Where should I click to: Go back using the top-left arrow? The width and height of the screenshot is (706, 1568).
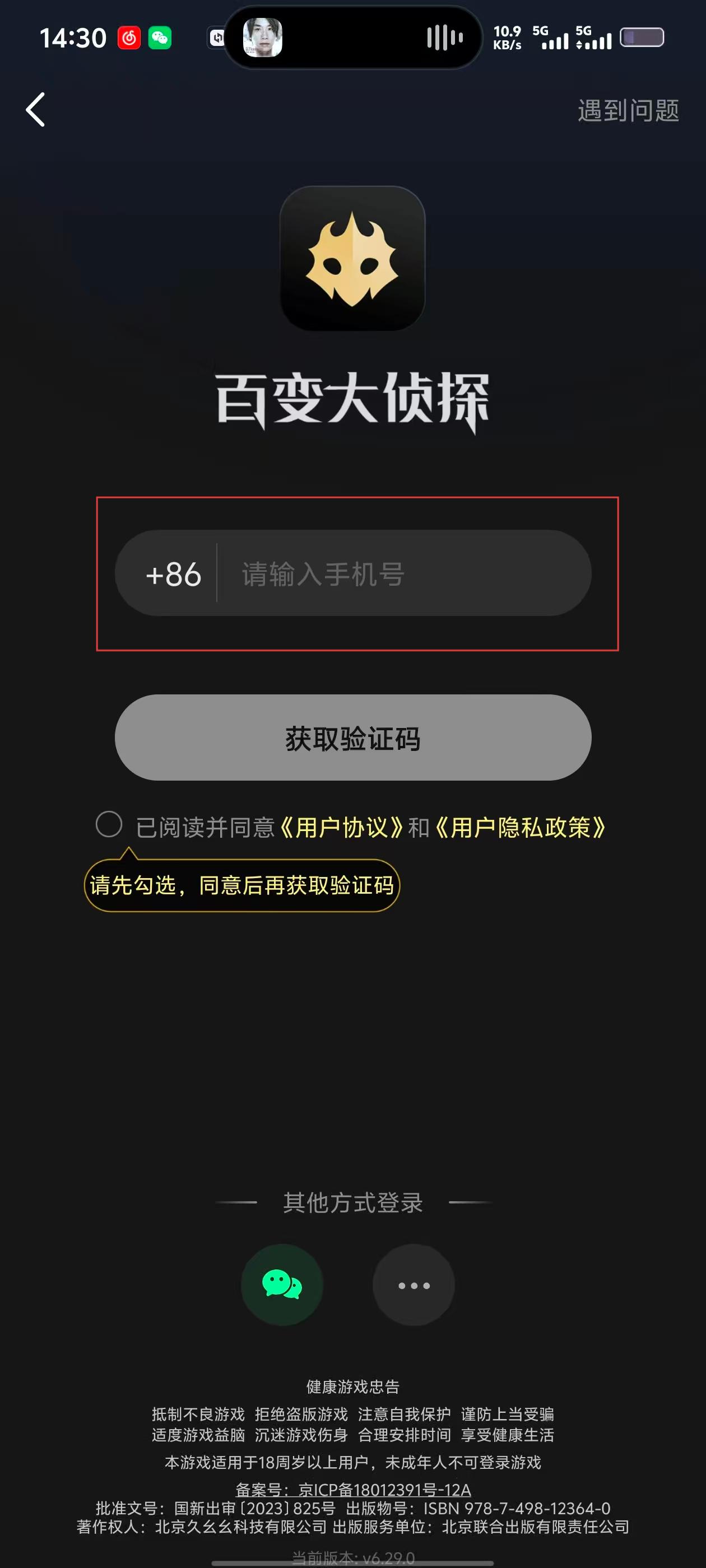coord(35,110)
